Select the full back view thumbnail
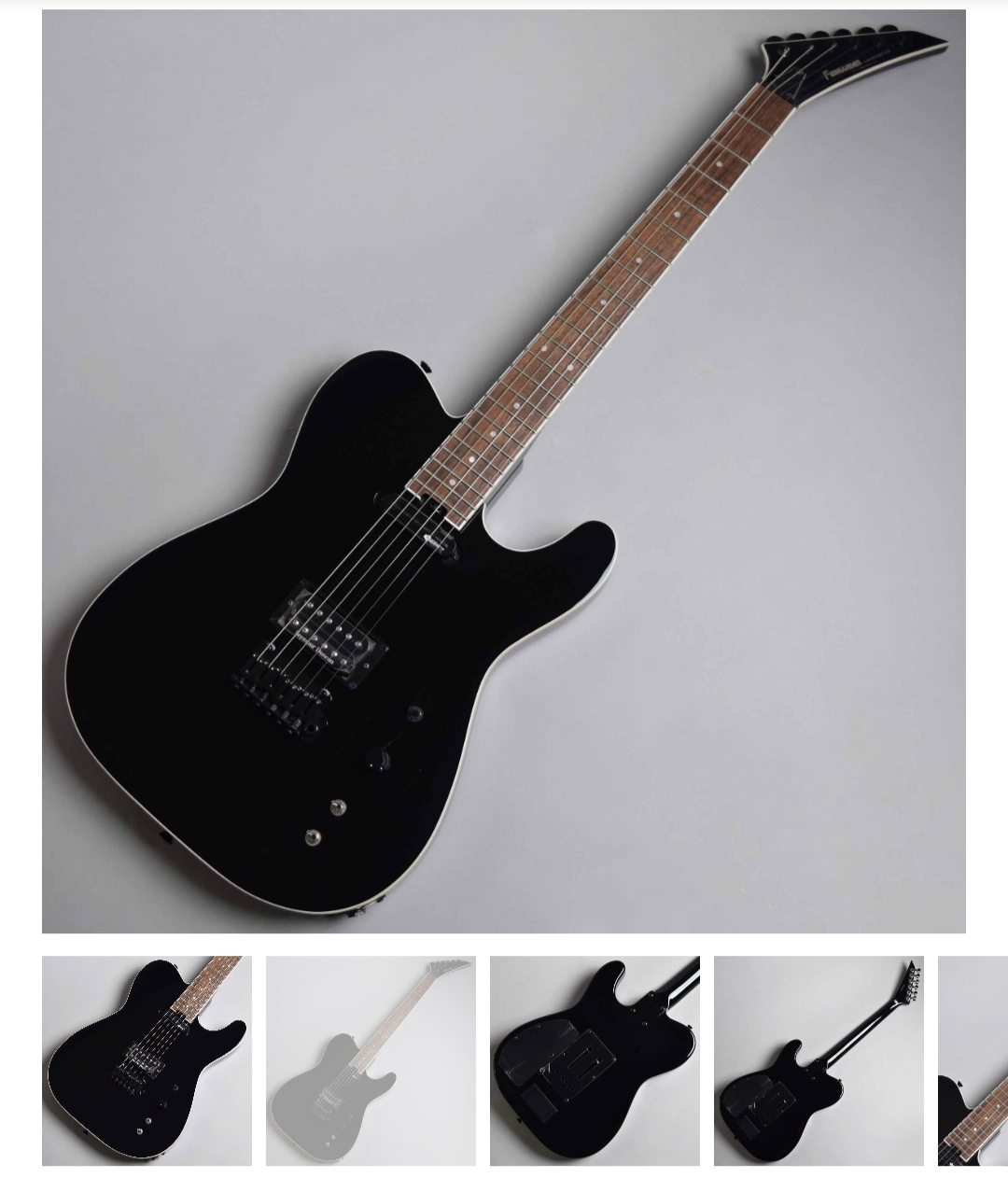Viewport: 1008px width, 1192px height. tap(819, 1060)
